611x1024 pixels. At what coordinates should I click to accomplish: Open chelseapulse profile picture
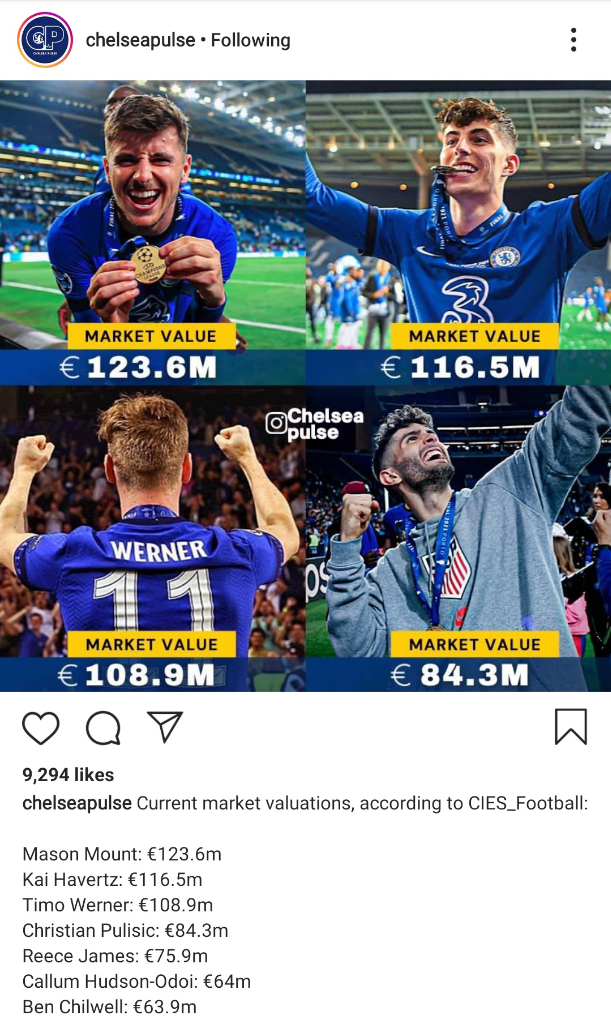point(44,40)
